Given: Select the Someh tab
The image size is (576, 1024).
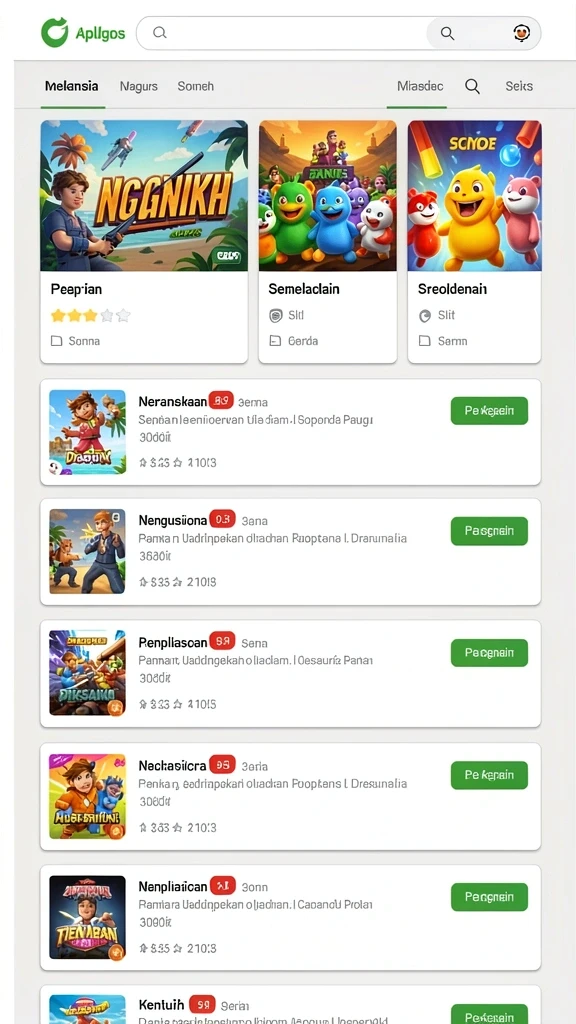Looking at the screenshot, I should click(x=195, y=86).
